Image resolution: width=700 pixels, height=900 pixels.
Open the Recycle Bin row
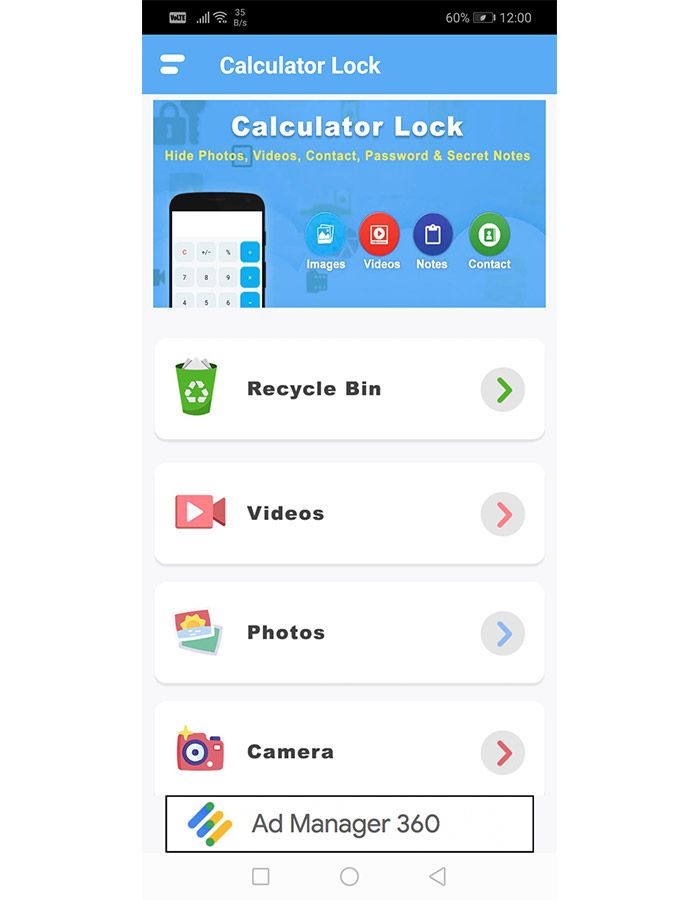coord(349,389)
